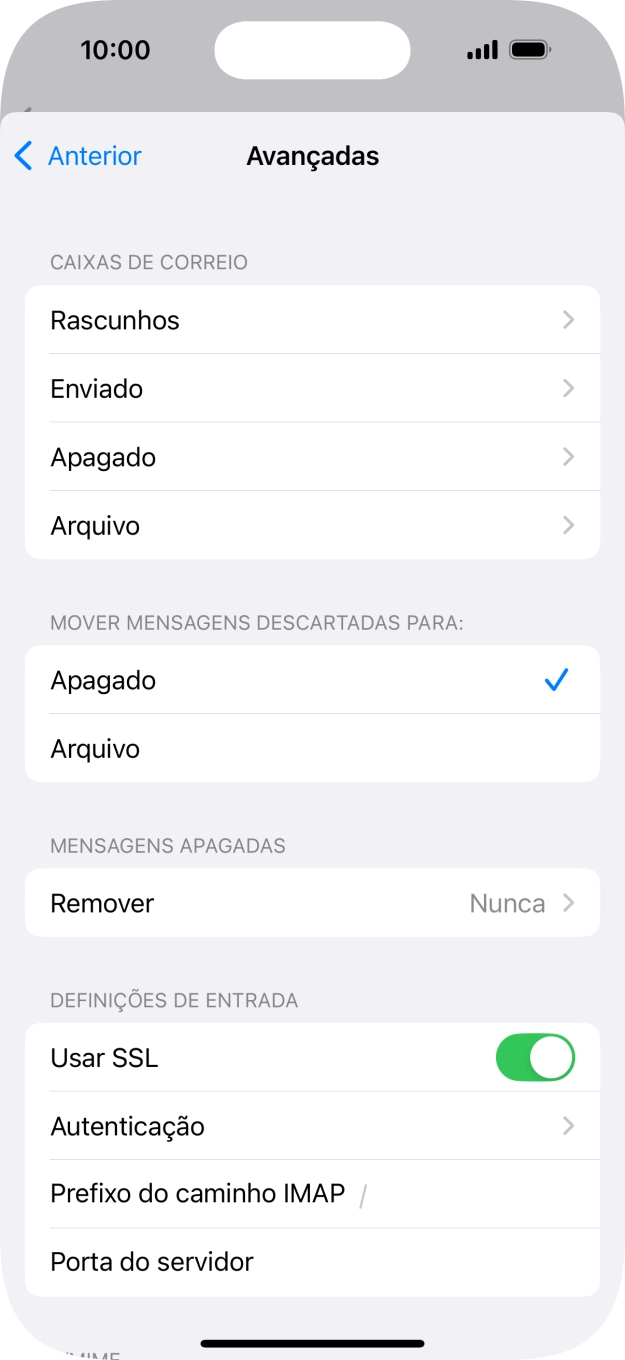Open the Enviado mailbox setting
This screenshot has width=625, height=1360.
click(x=312, y=388)
